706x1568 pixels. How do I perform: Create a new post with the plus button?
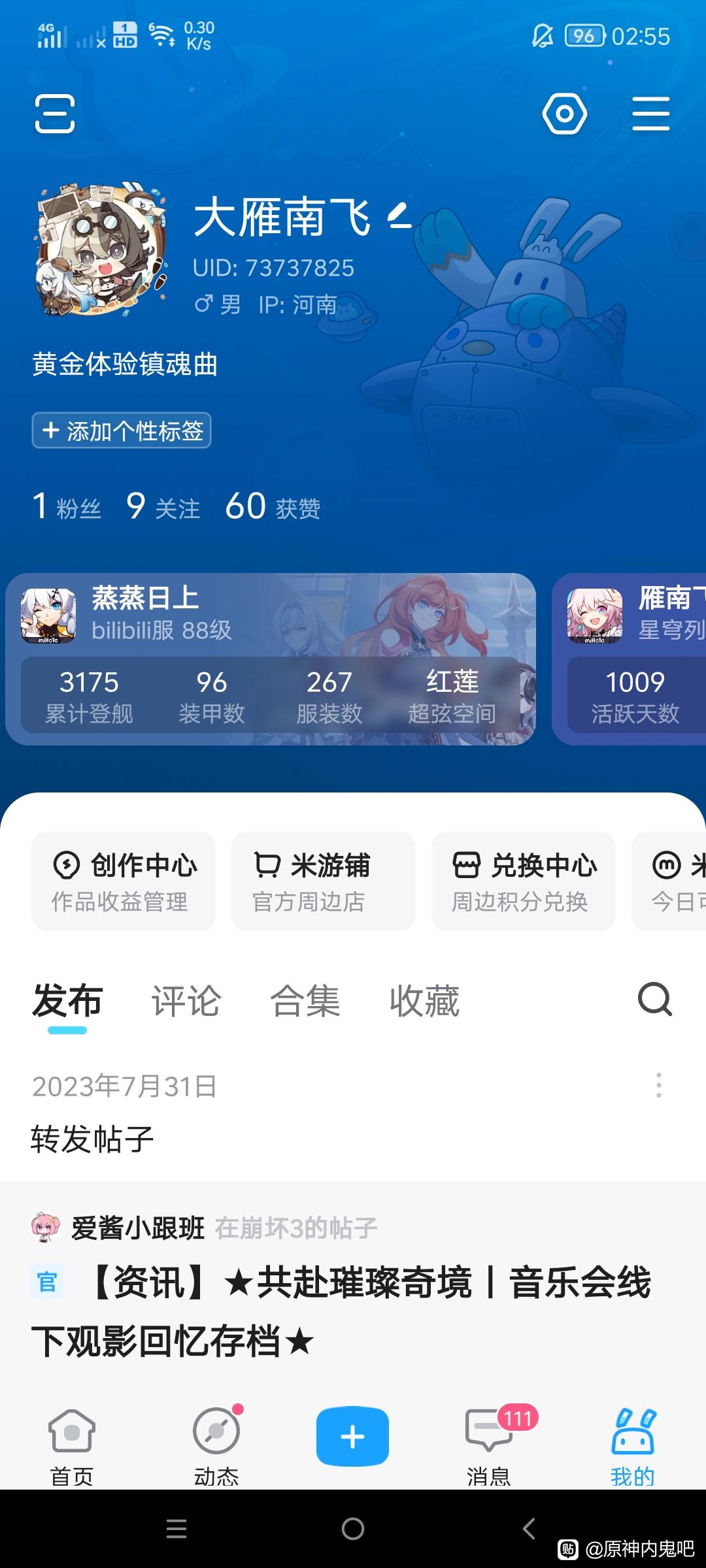click(352, 1437)
